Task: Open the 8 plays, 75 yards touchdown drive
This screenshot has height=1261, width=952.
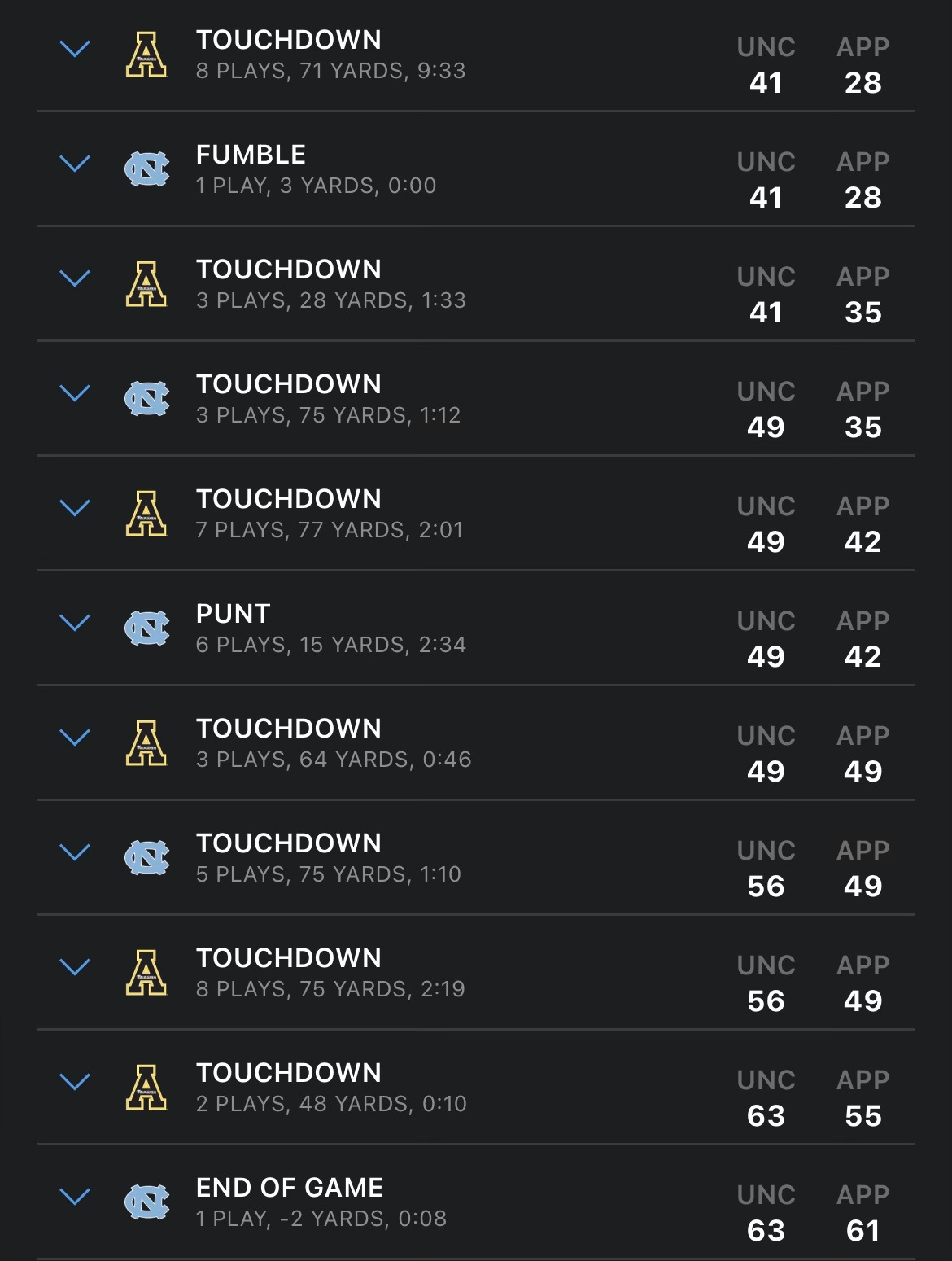Action: (x=75, y=968)
